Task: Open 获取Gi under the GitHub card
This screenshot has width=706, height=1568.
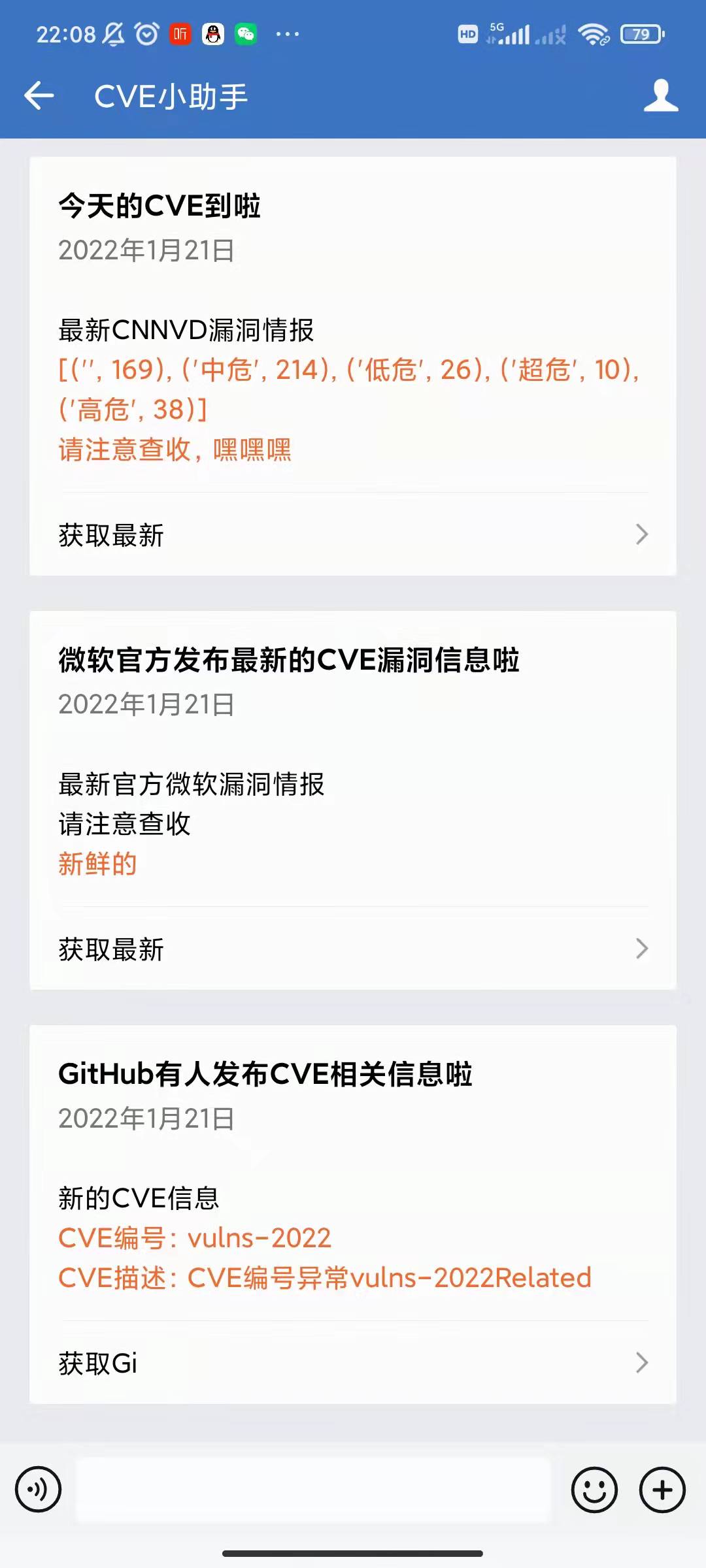Action: tap(353, 1363)
